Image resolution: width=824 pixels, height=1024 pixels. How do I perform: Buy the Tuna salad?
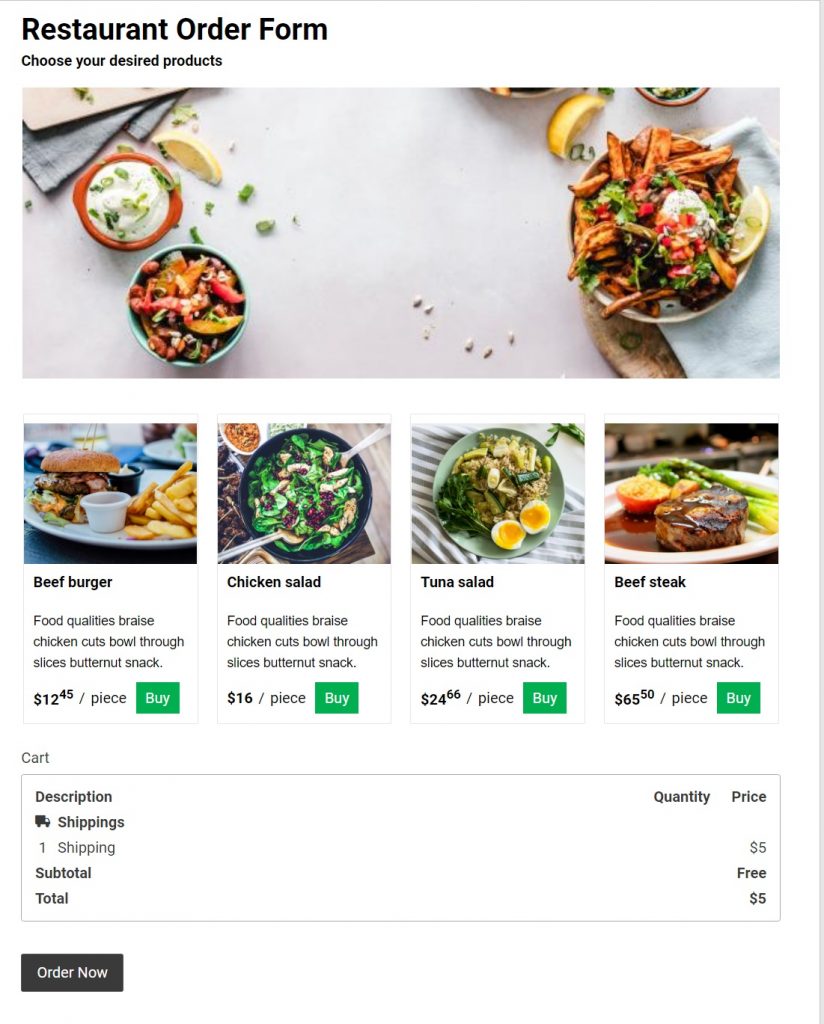[x=544, y=698]
